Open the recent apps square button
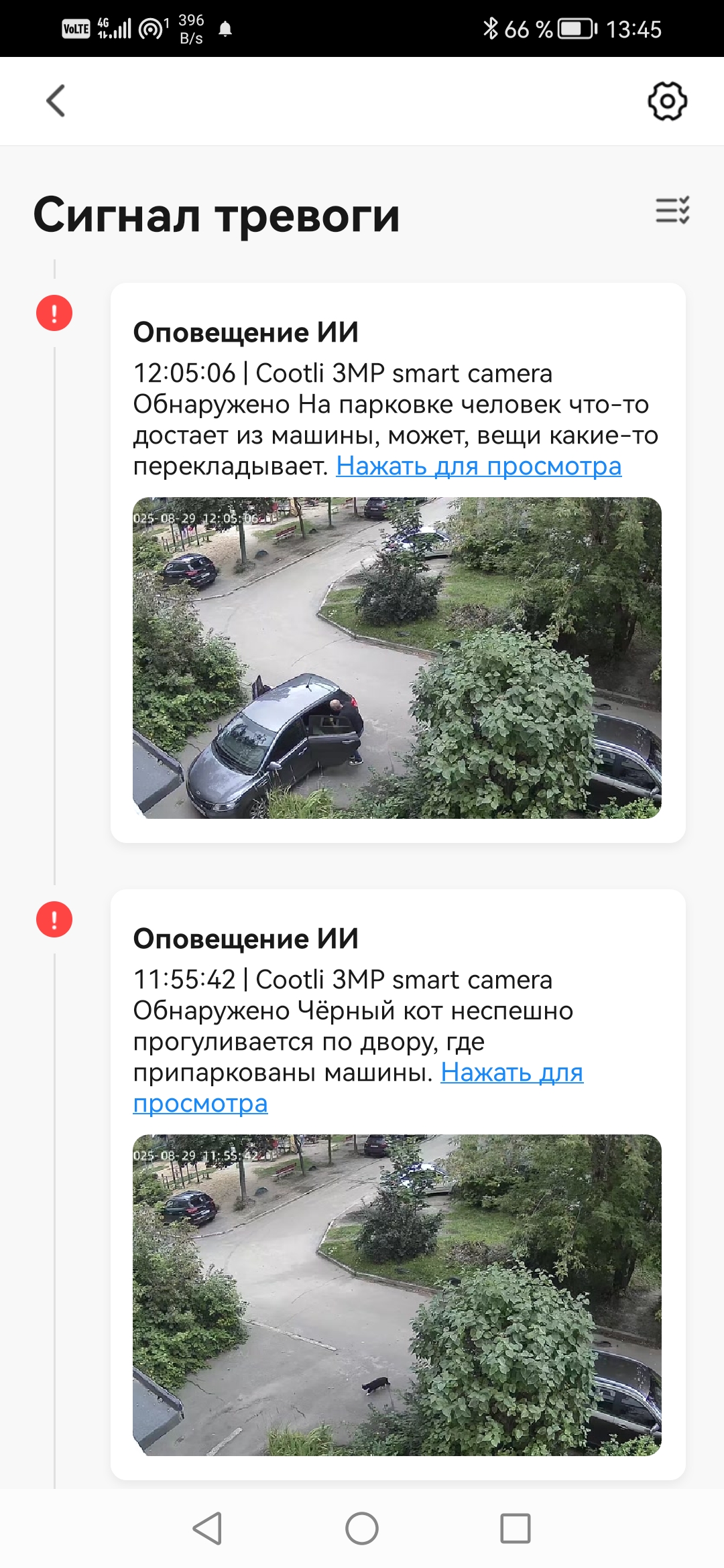Image resolution: width=724 pixels, height=1568 pixels. point(515,1528)
